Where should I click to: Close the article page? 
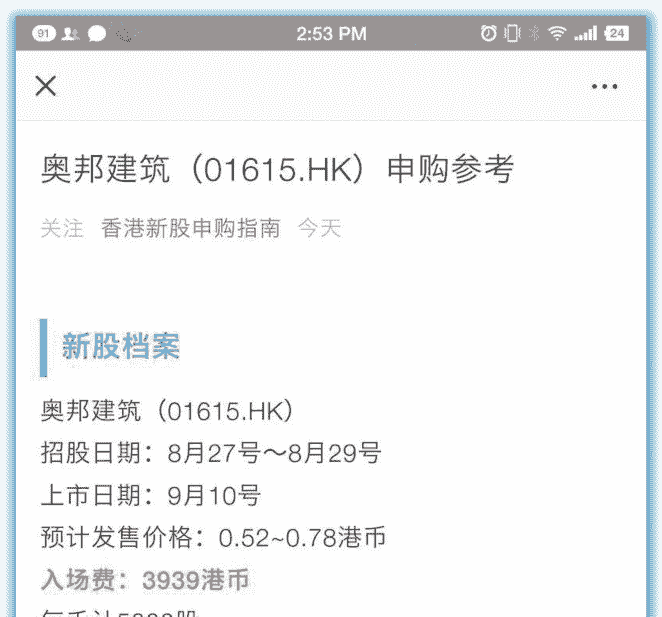[x=46, y=86]
